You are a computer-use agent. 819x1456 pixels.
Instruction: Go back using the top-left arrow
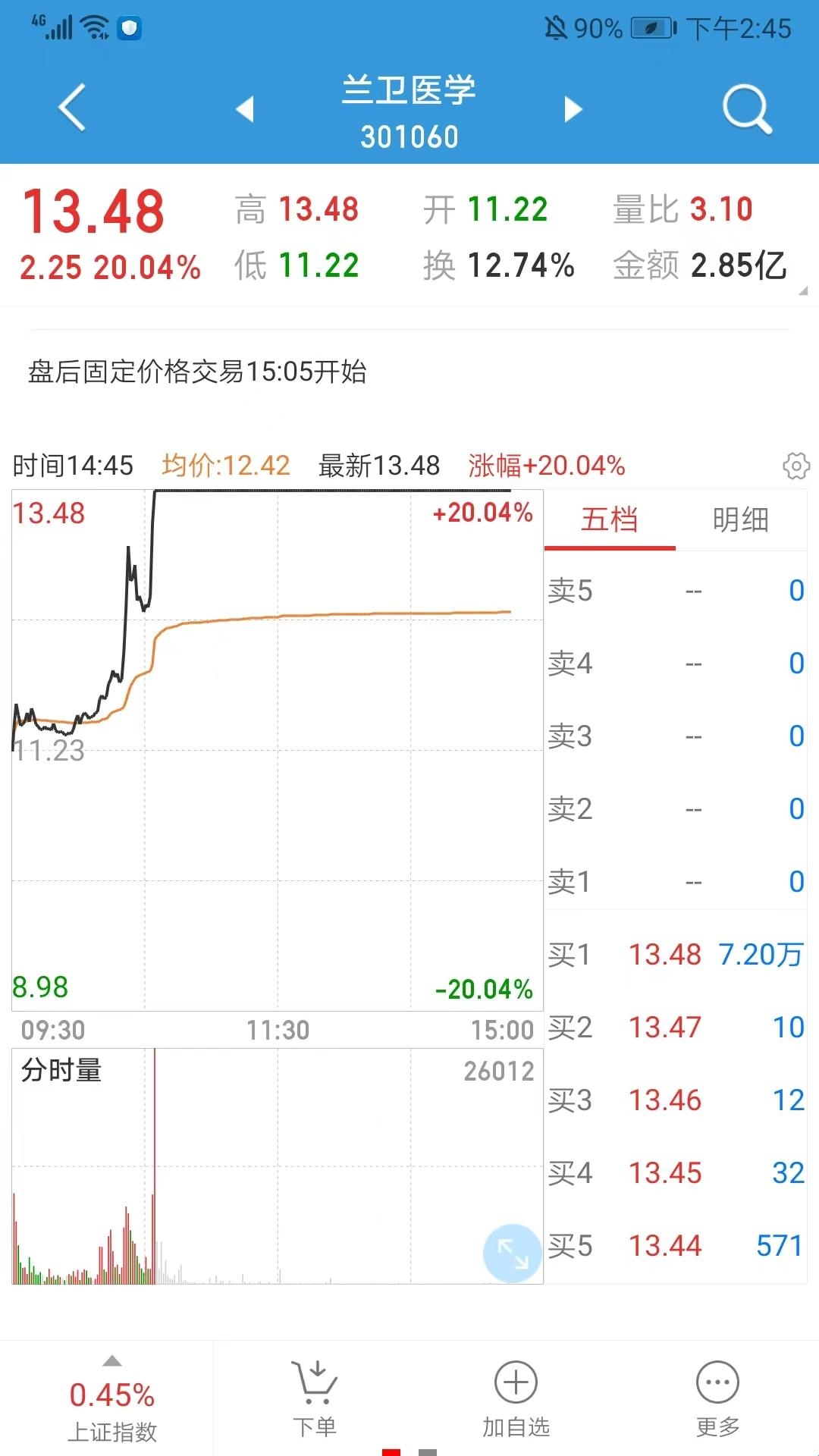click(x=72, y=108)
